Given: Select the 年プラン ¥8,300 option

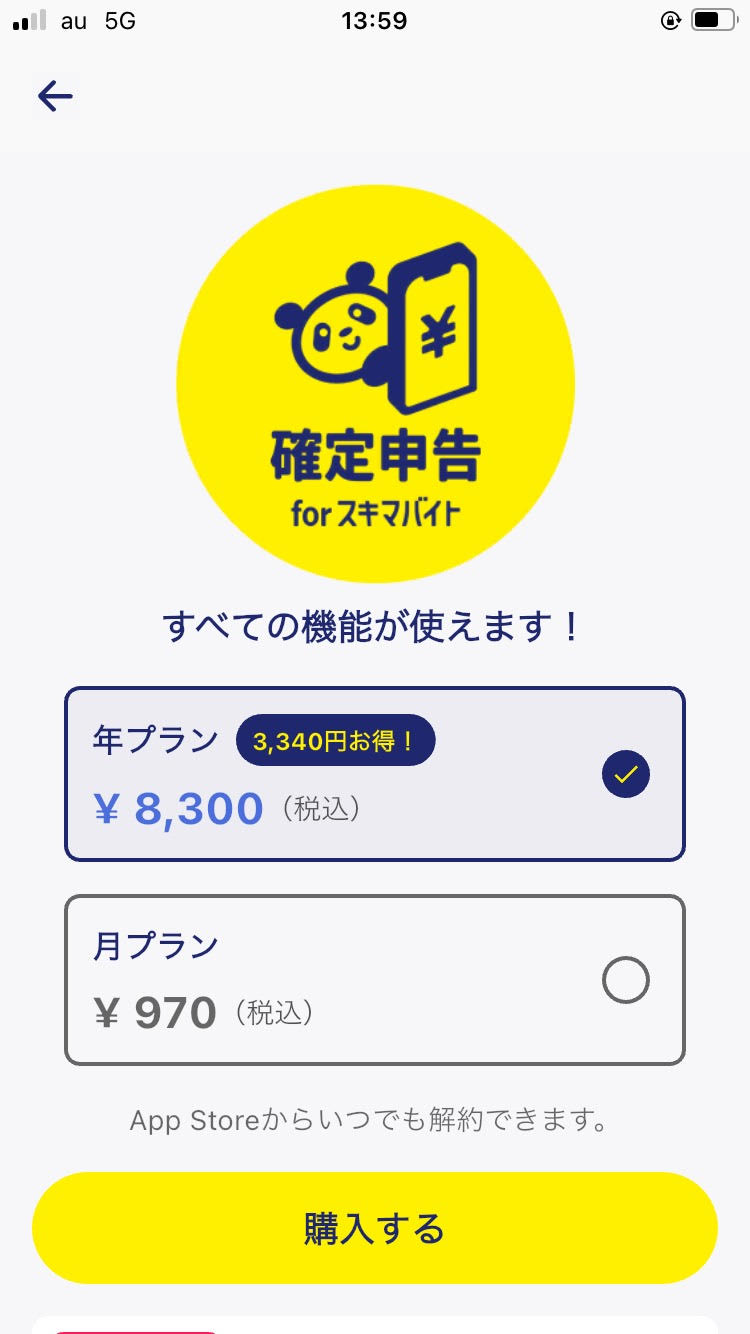Looking at the screenshot, I should (x=375, y=774).
